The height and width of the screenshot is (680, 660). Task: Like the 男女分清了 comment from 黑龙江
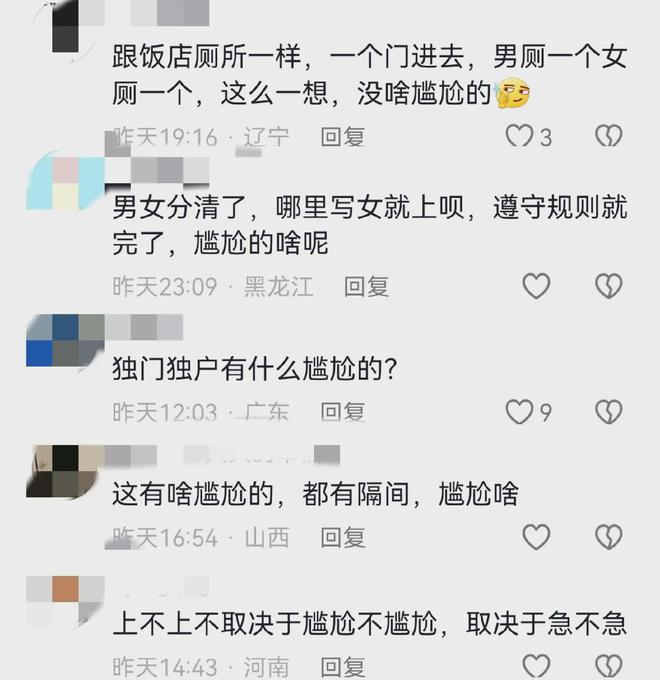[537, 287]
